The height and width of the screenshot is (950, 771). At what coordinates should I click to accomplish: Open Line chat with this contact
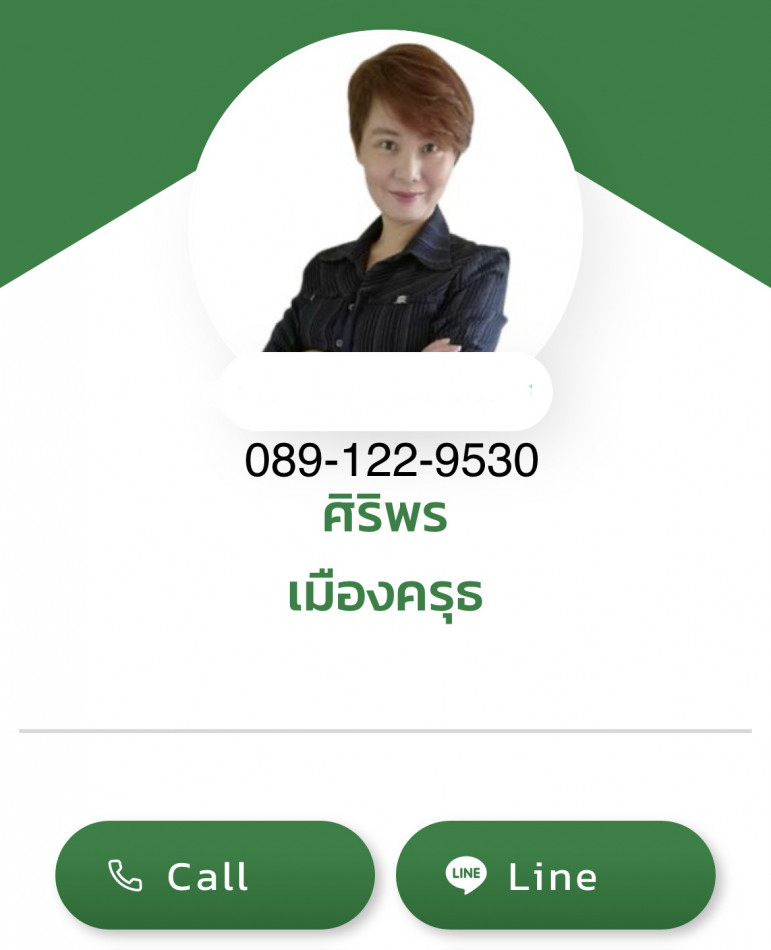point(556,876)
